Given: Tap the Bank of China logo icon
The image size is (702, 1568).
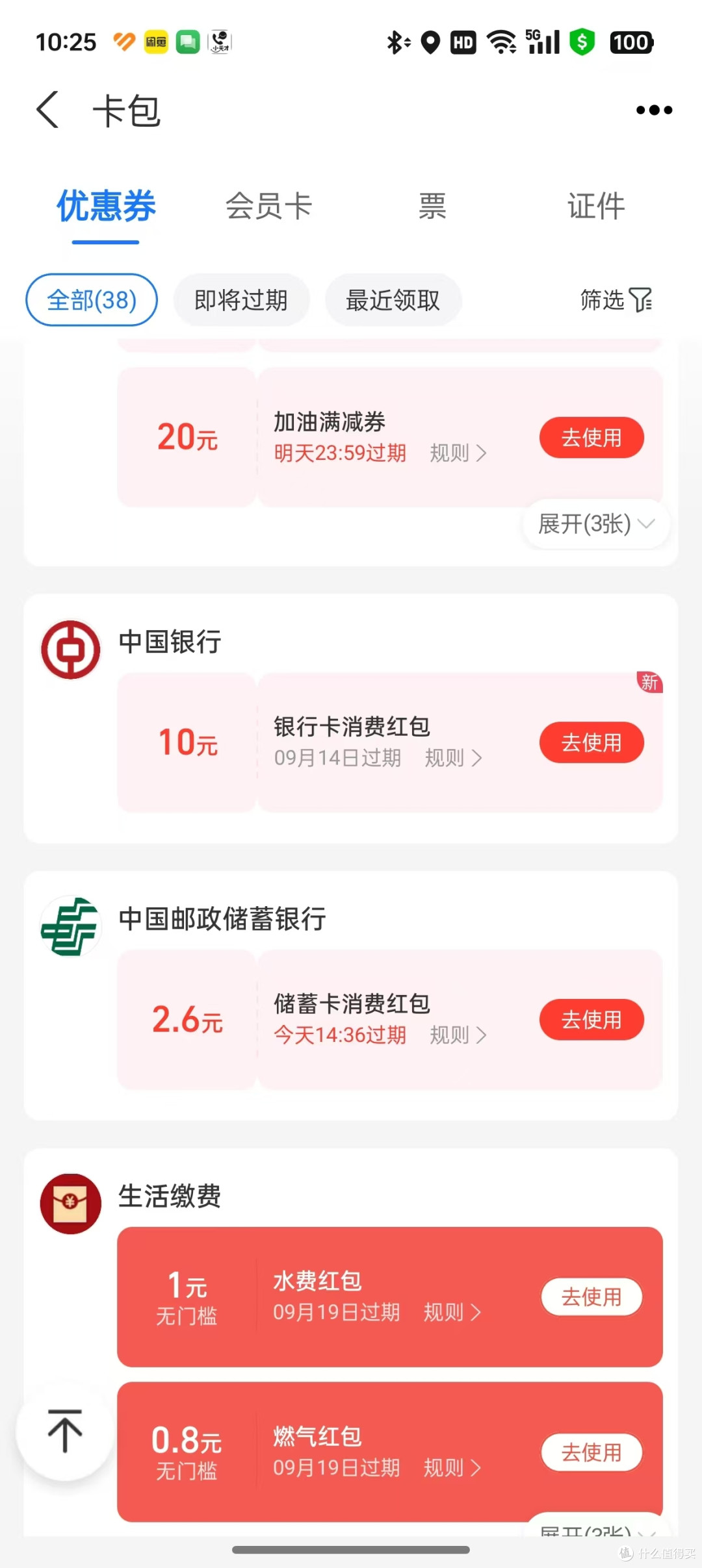Looking at the screenshot, I should pyautogui.click(x=70, y=648).
